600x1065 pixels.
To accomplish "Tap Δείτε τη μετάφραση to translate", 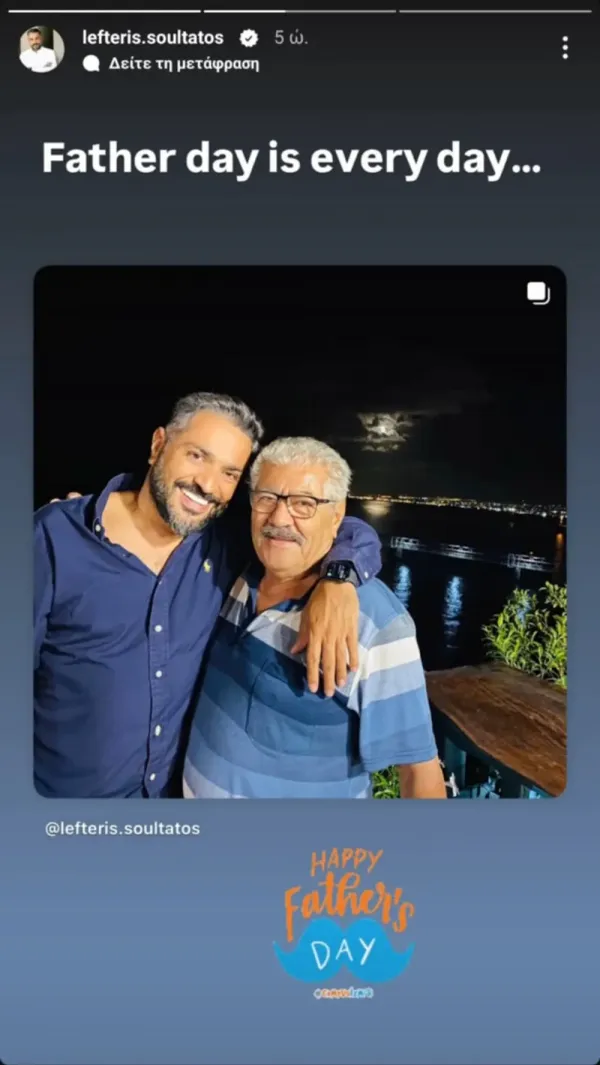I will click(183, 63).
